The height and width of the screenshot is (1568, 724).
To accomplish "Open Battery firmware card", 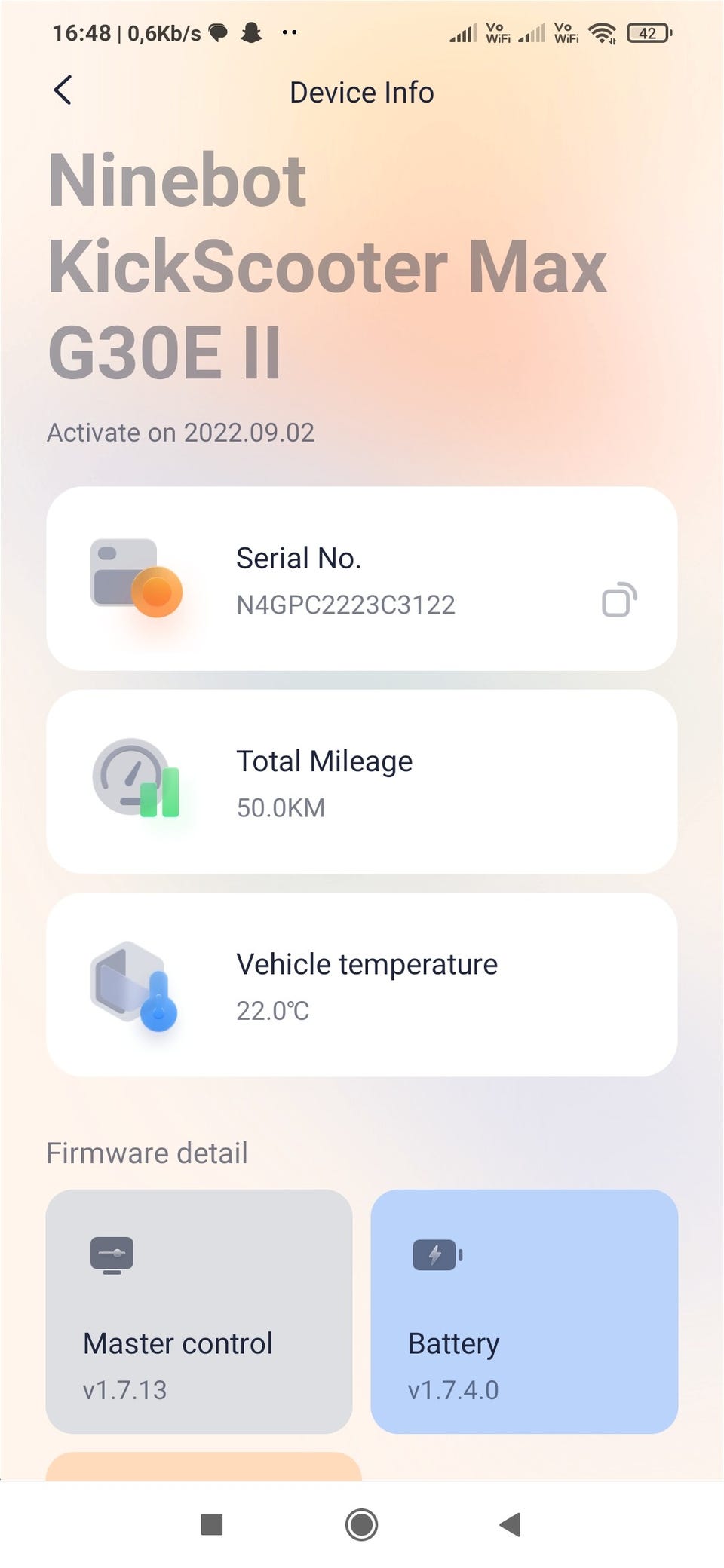I will (524, 1312).
